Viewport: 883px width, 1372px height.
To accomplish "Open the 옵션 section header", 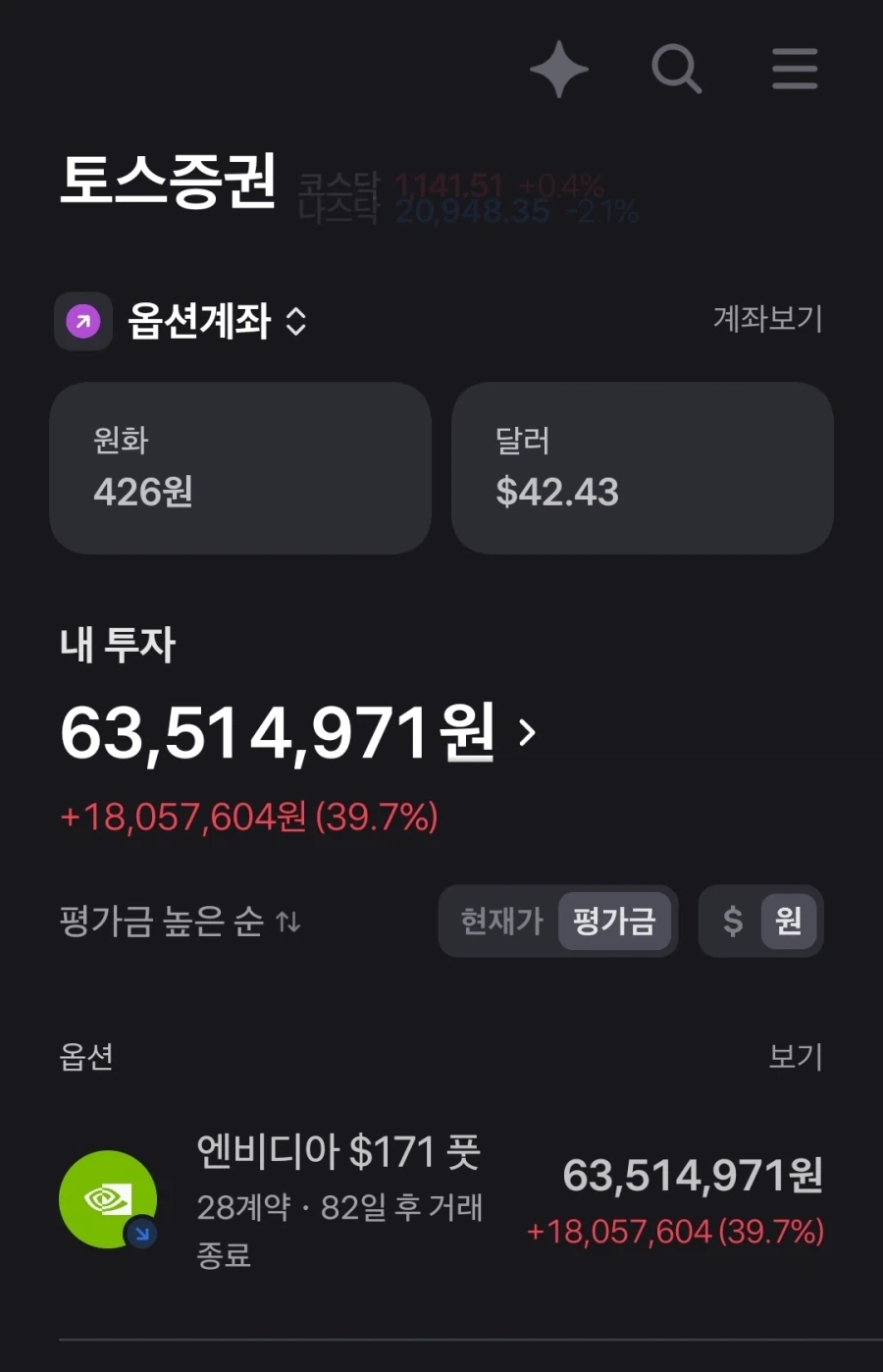I will pyautogui.click(x=85, y=1057).
